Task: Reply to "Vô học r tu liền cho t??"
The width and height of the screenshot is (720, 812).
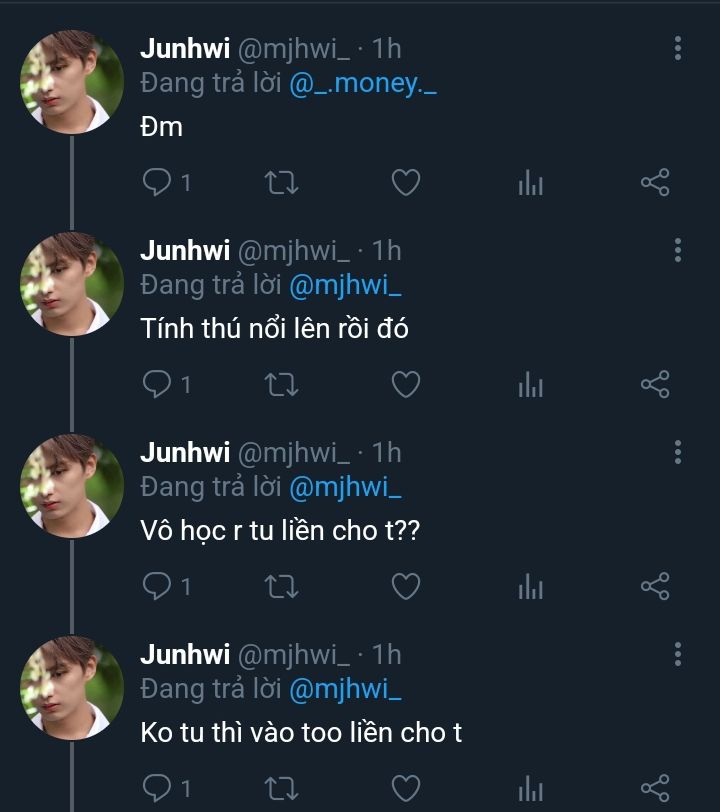Action: coord(157,586)
